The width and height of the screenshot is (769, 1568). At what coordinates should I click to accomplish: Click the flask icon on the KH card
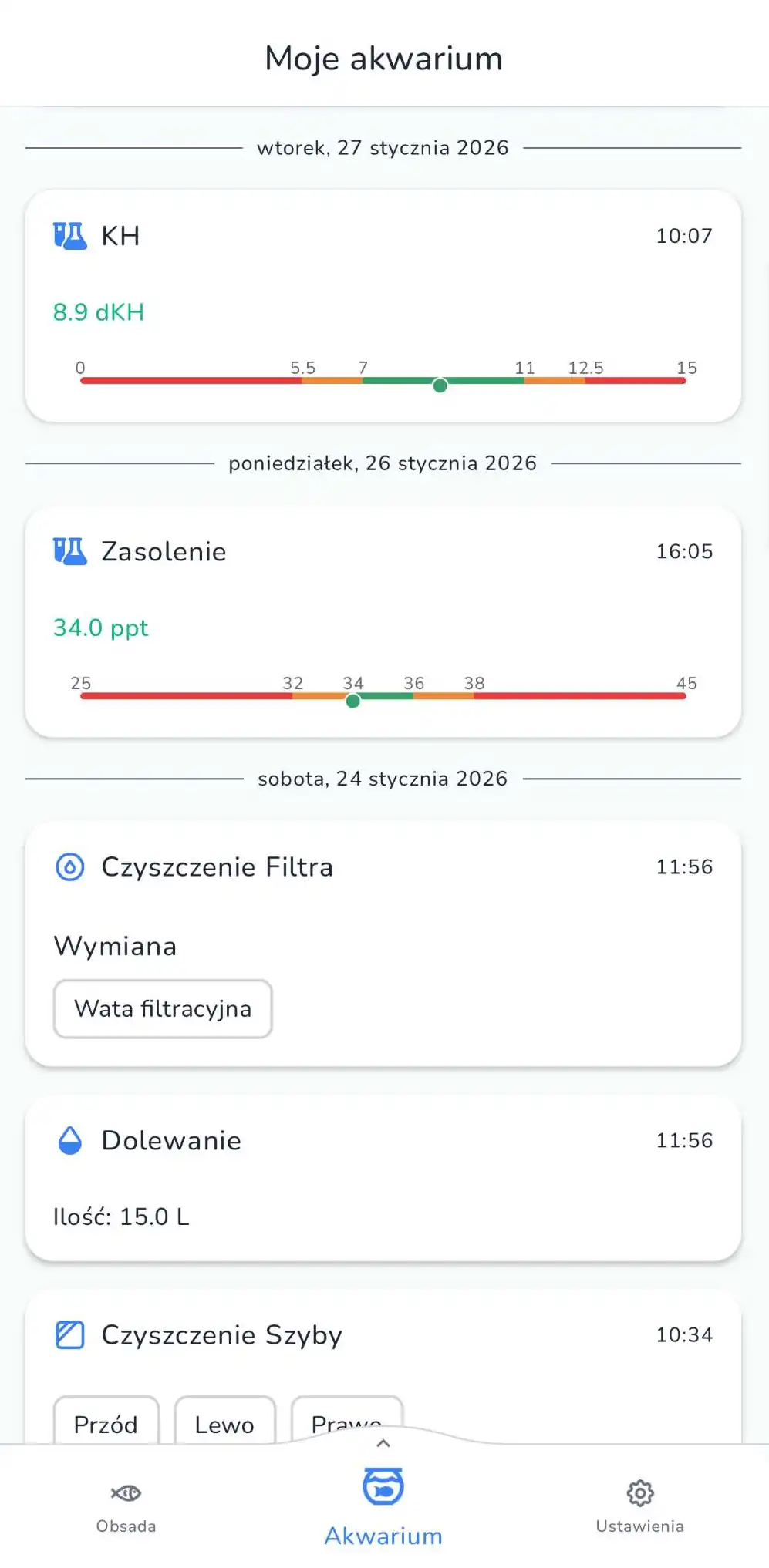tap(69, 236)
